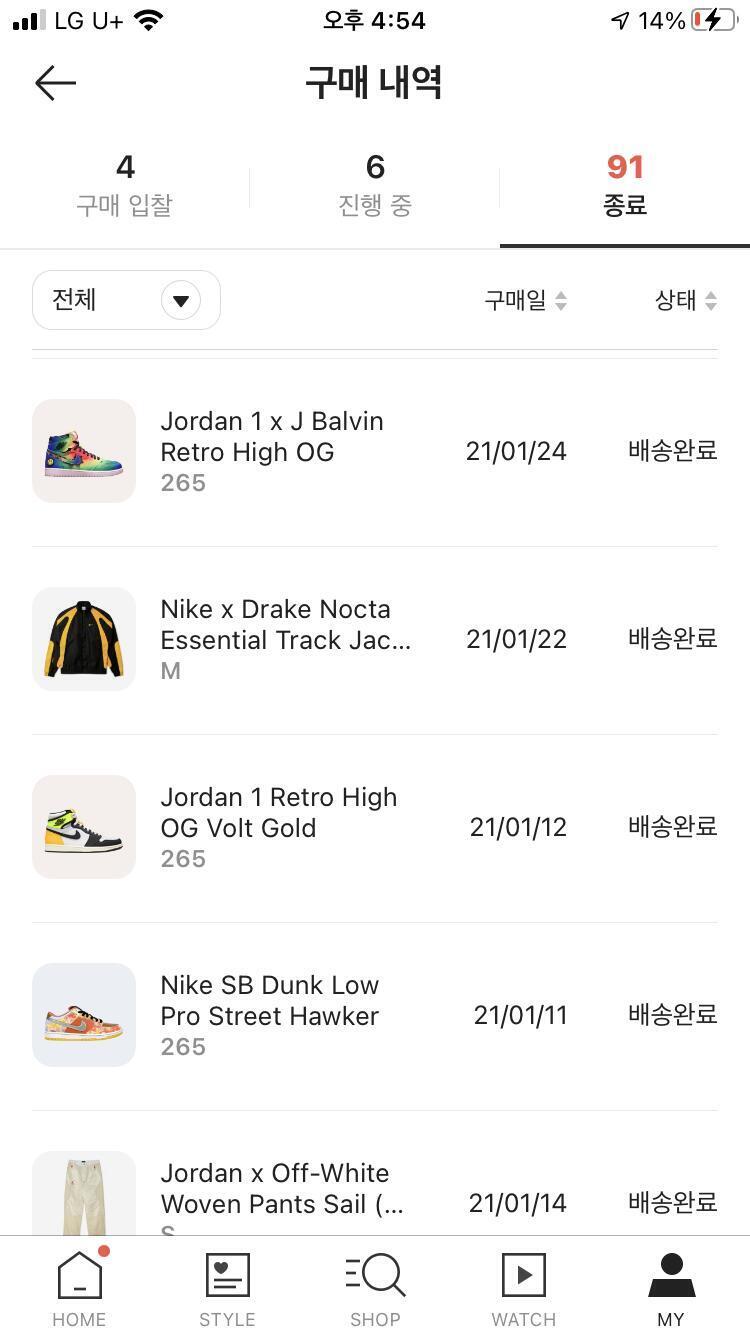Switch to the SHOP tab

coord(375,1290)
